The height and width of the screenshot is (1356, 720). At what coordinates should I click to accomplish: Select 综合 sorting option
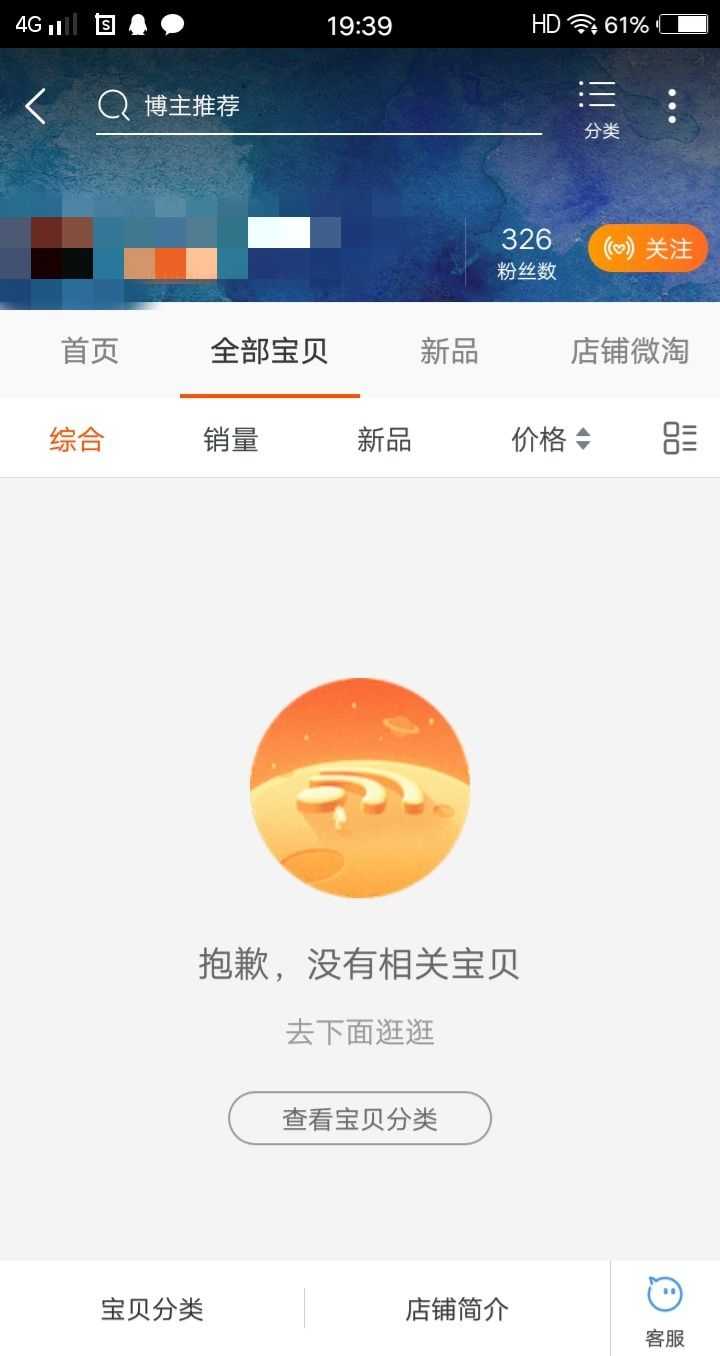click(x=75, y=440)
